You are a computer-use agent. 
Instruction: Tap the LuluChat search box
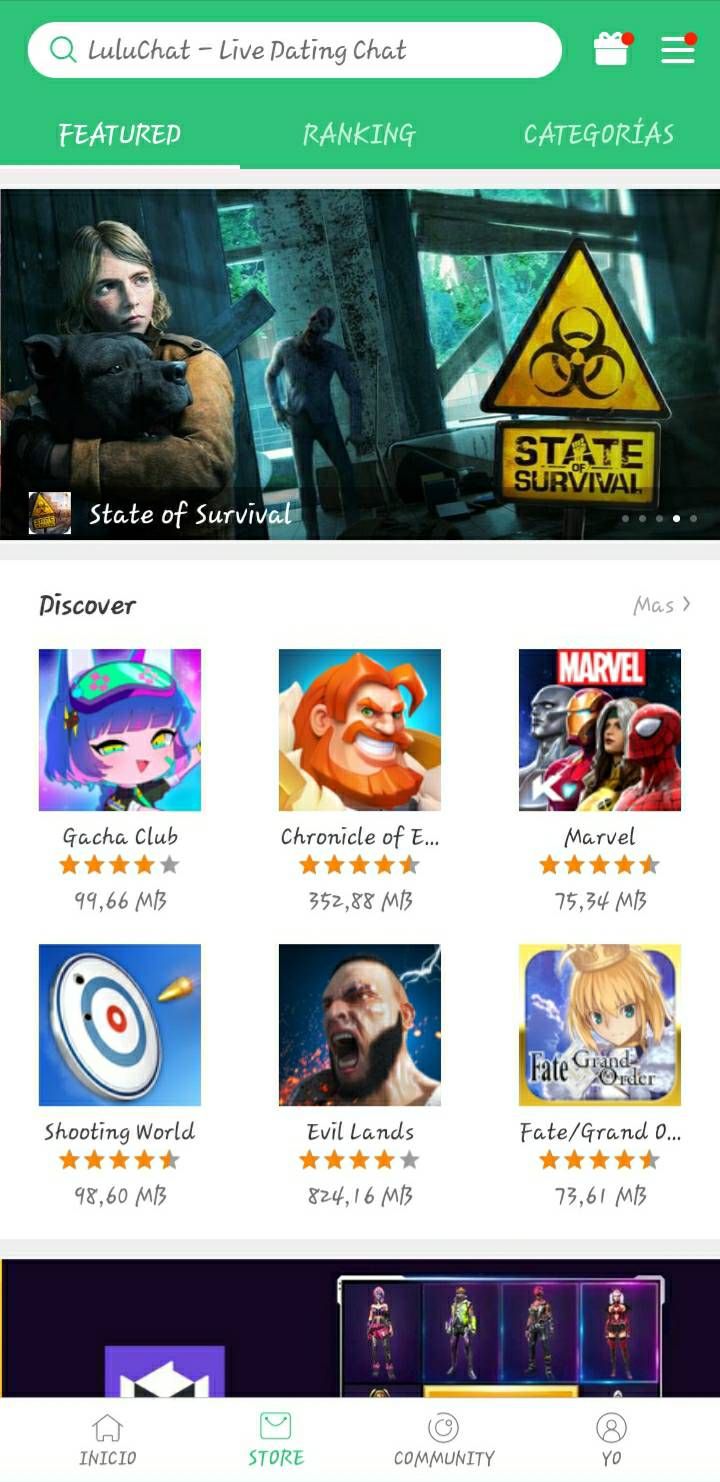tap(294, 50)
